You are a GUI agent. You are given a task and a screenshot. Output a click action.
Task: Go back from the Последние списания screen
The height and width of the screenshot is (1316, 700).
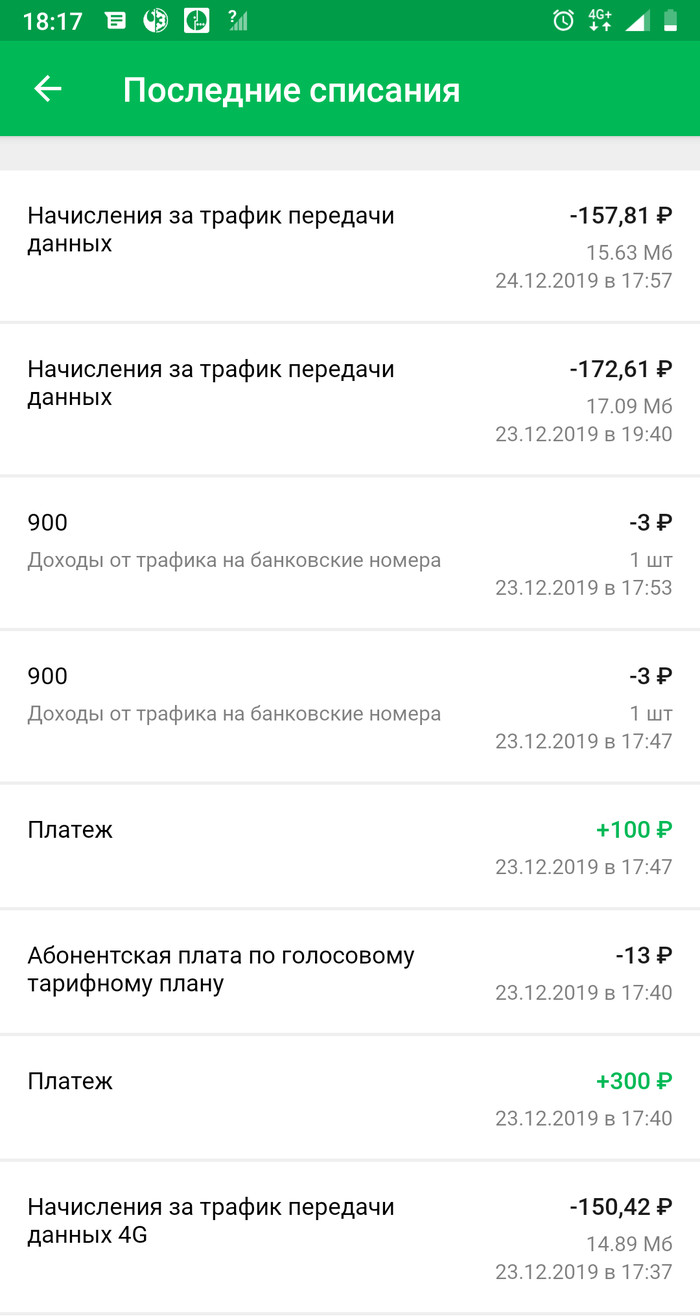click(x=48, y=89)
